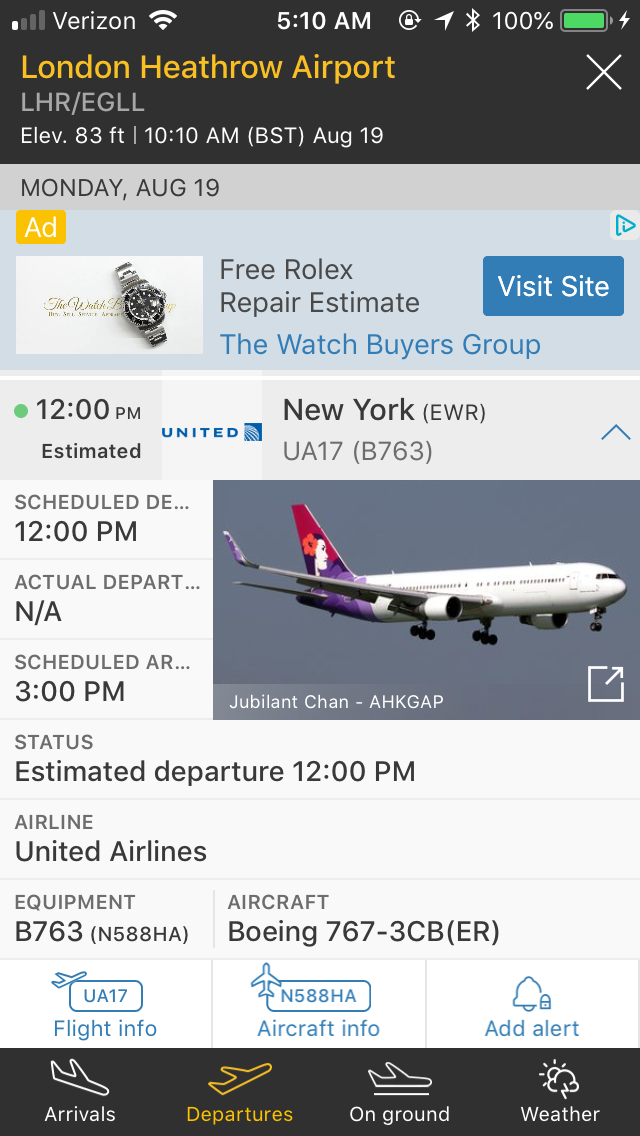Collapse the UA17 New York flight details
Viewport: 640px width, 1136px height.
(615, 432)
